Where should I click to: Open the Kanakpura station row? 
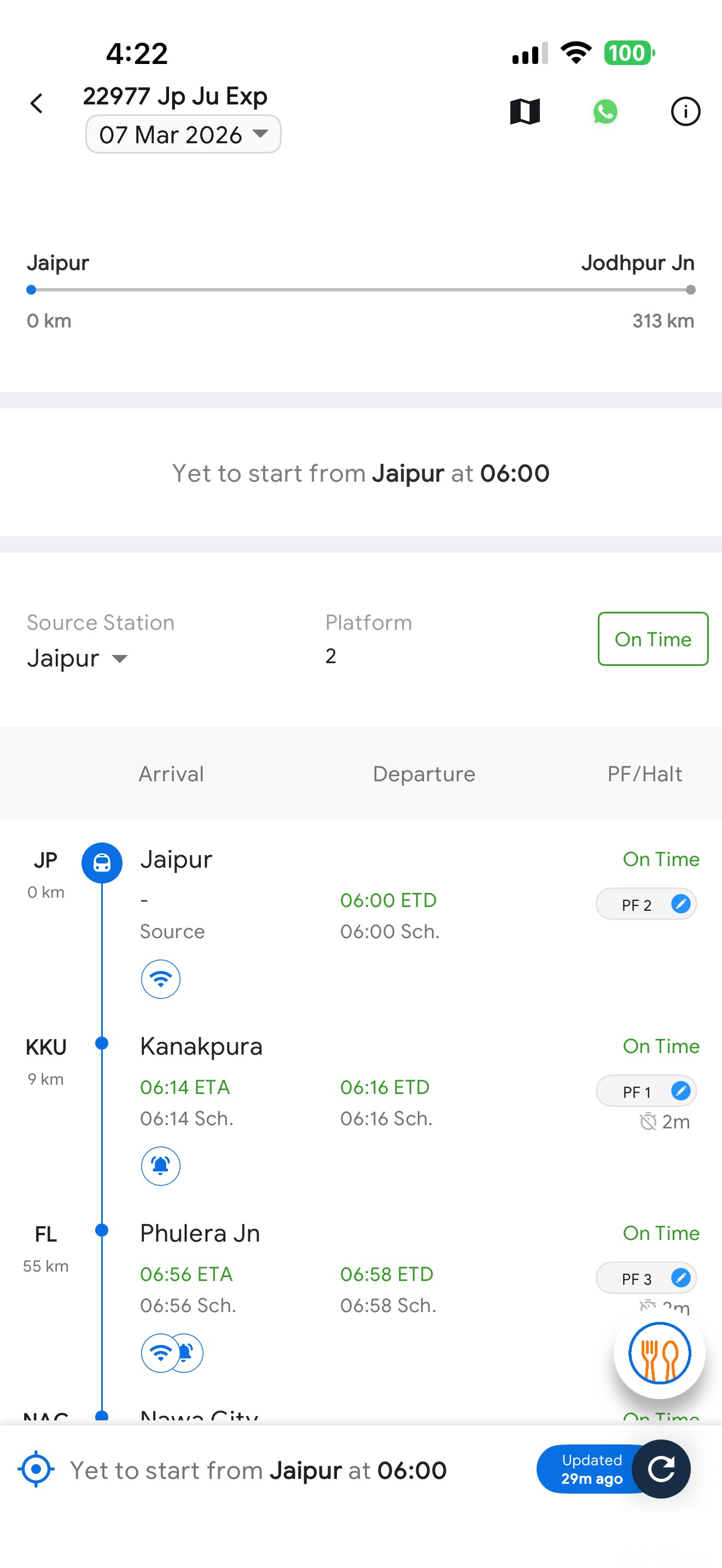(201, 1046)
